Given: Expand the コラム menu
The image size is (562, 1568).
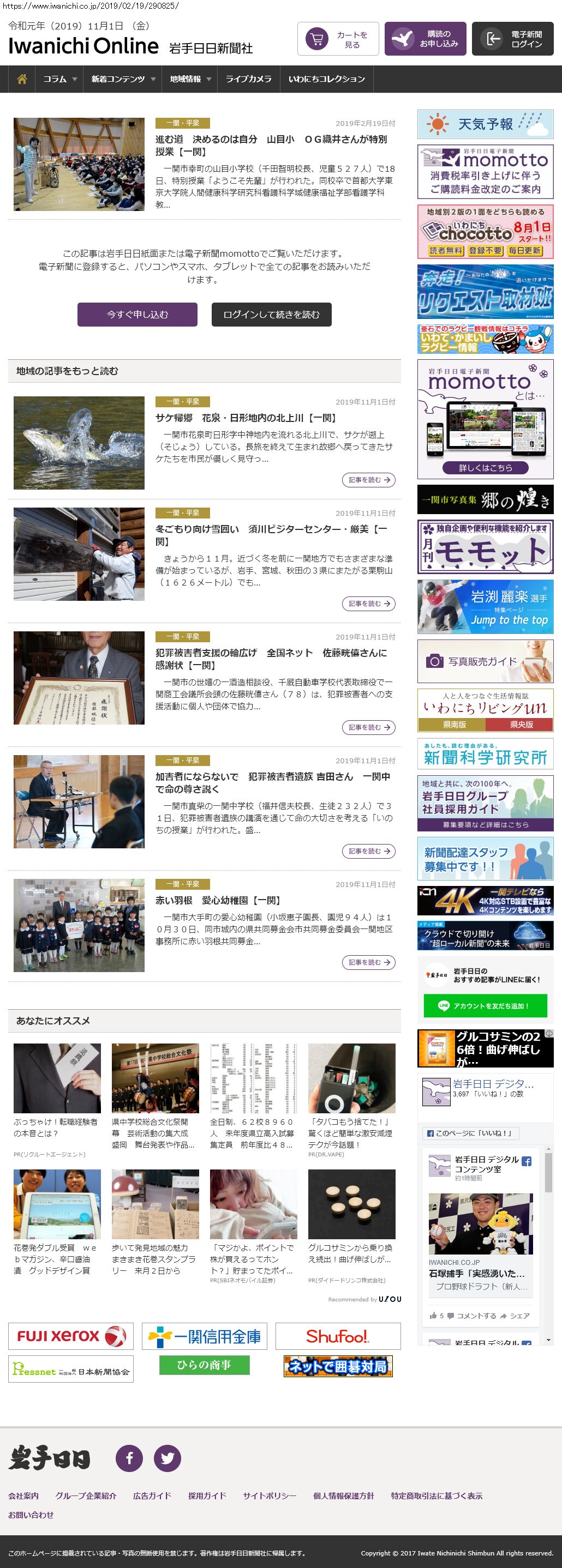Looking at the screenshot, I should point(59,79).
